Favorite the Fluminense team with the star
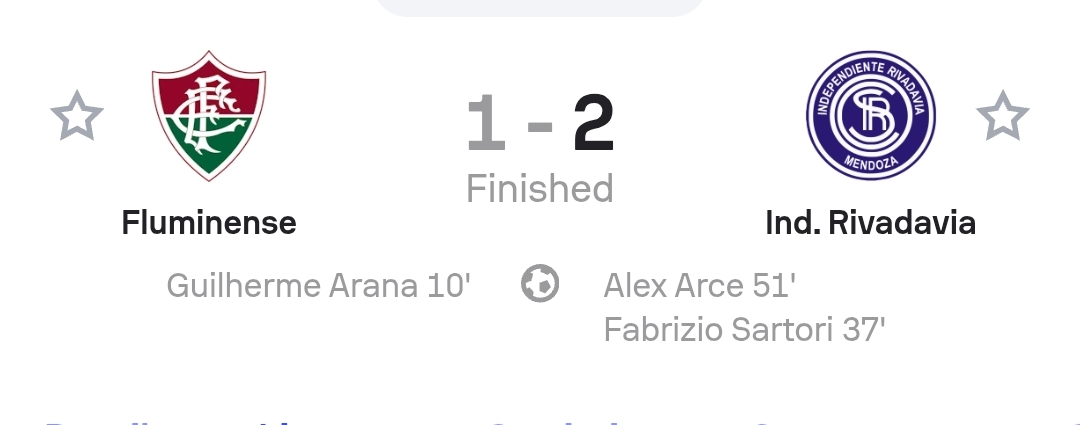The width and height of the screenshot is (1080, 425). [77, 116]
